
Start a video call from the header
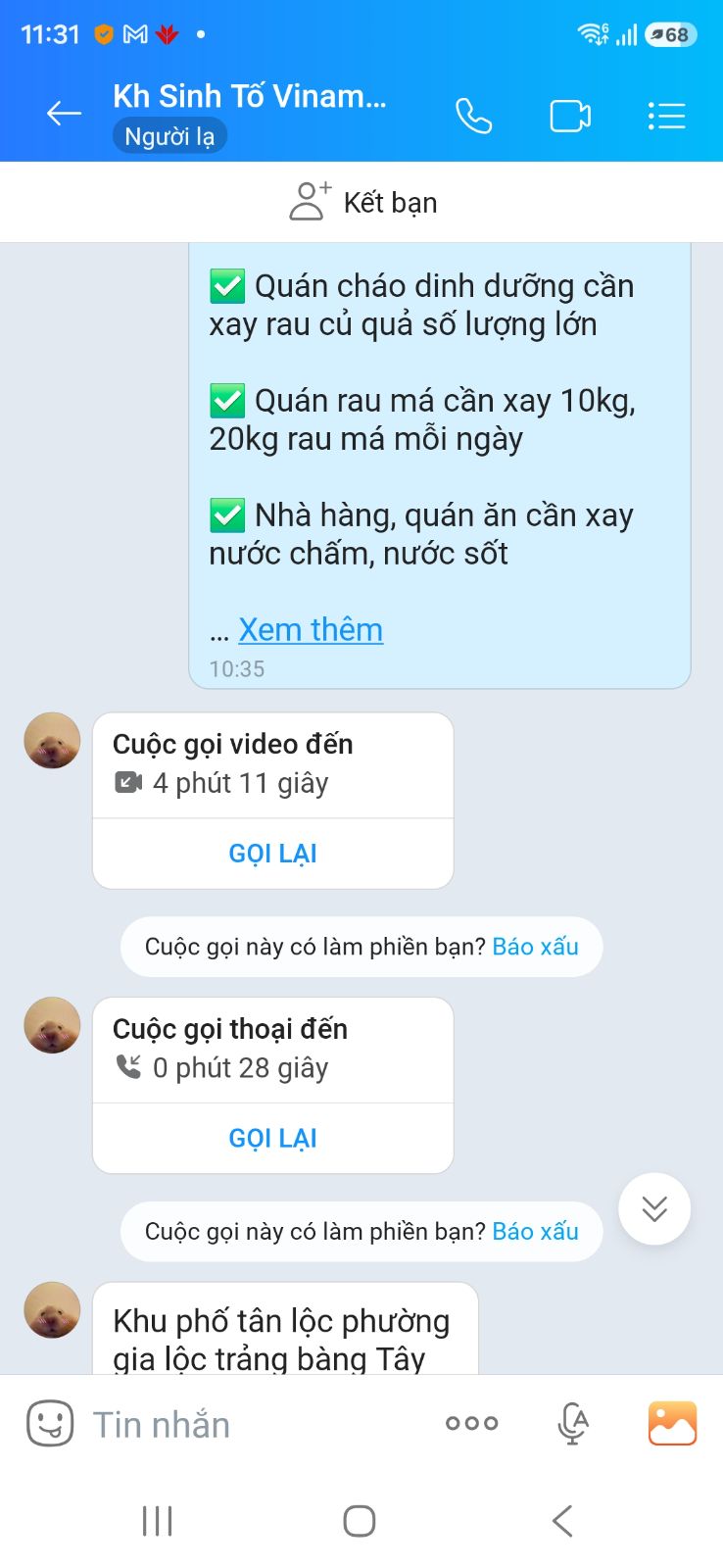click(x=570, y=116)
